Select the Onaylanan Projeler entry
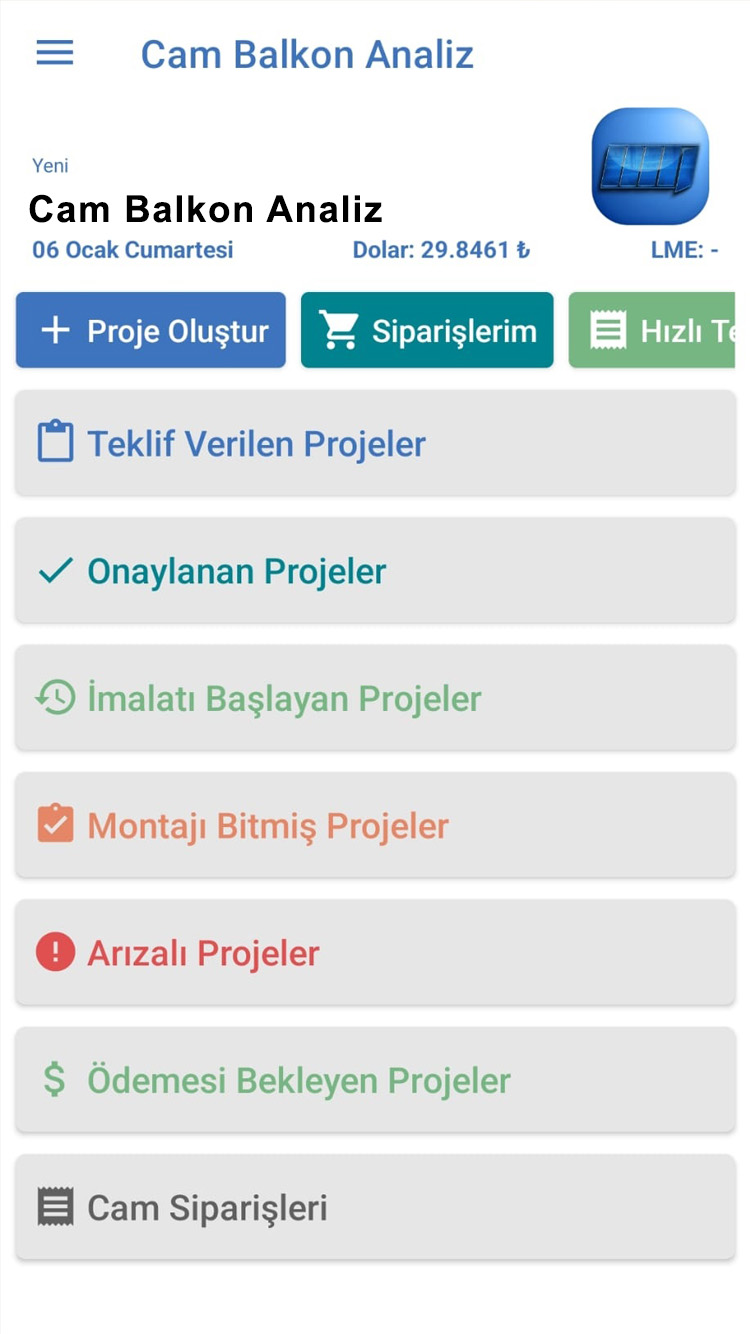 pyautogui.click(x=375, y=570)
